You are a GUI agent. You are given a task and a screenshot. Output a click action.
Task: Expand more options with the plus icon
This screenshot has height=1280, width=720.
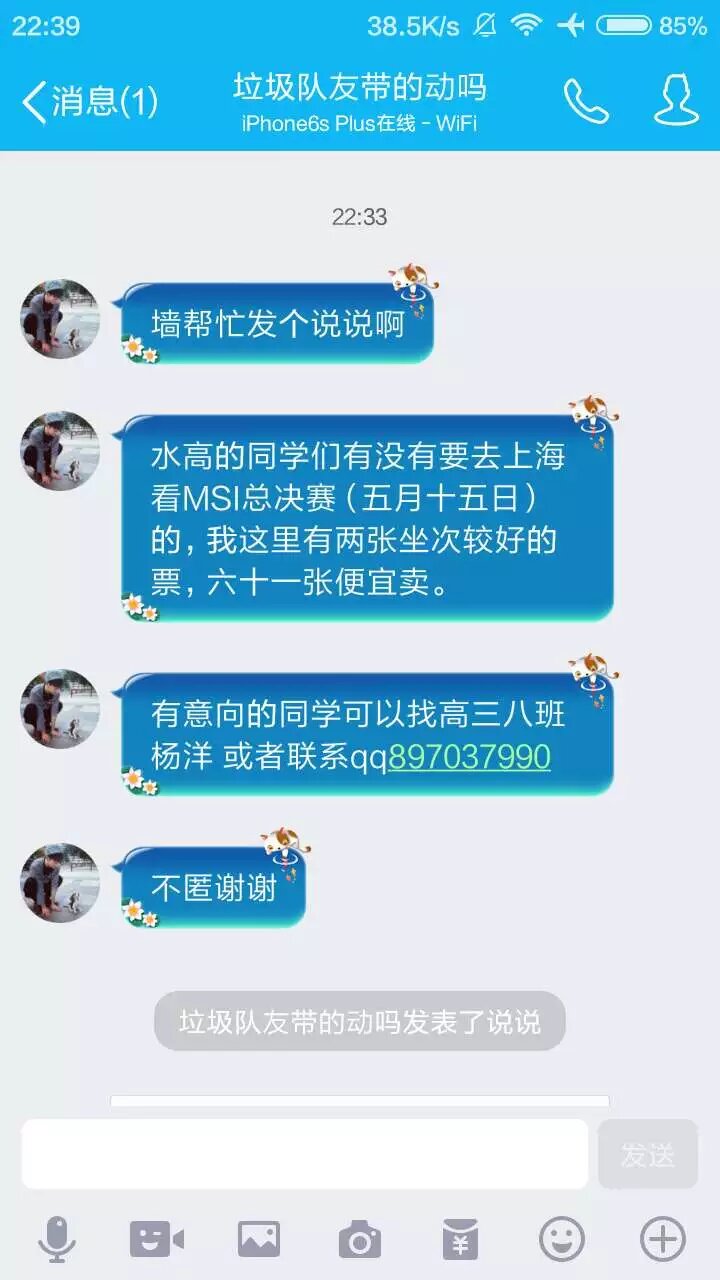[x=662, y=1240]
